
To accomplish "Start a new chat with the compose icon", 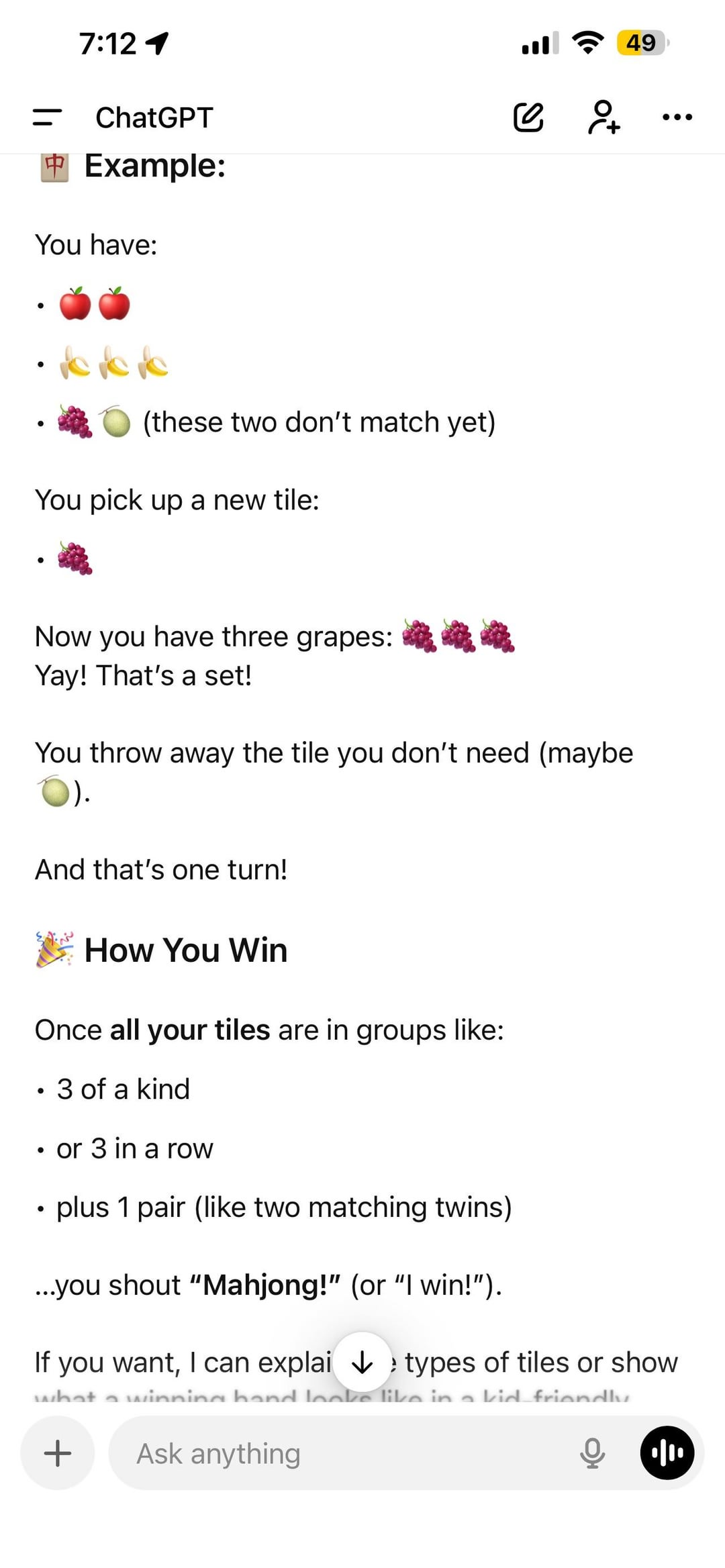I will tap(528, 117).
